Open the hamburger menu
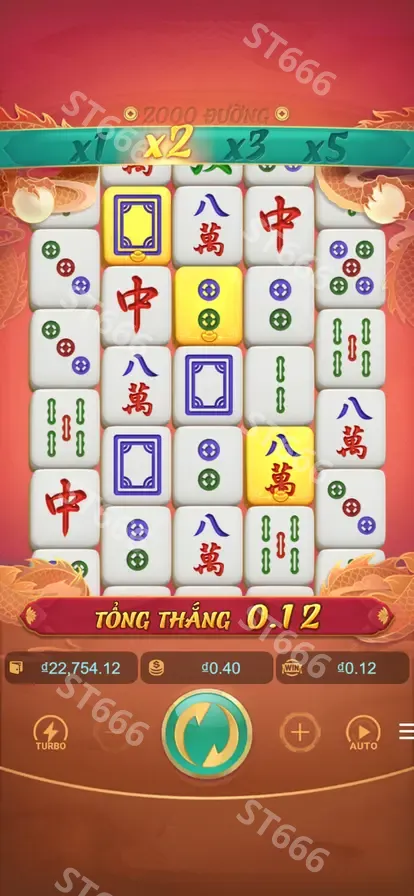This screenshot has height=896, width=414. (x=407, y=731)
